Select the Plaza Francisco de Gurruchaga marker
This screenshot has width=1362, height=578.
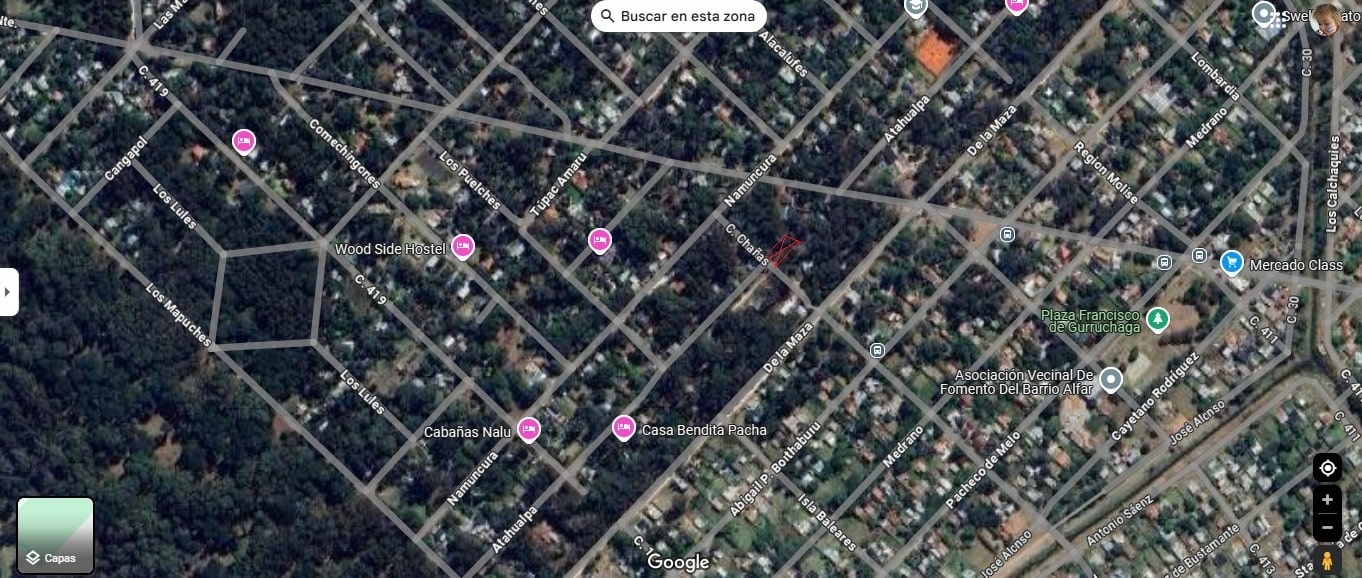[x=1157, y=319]
